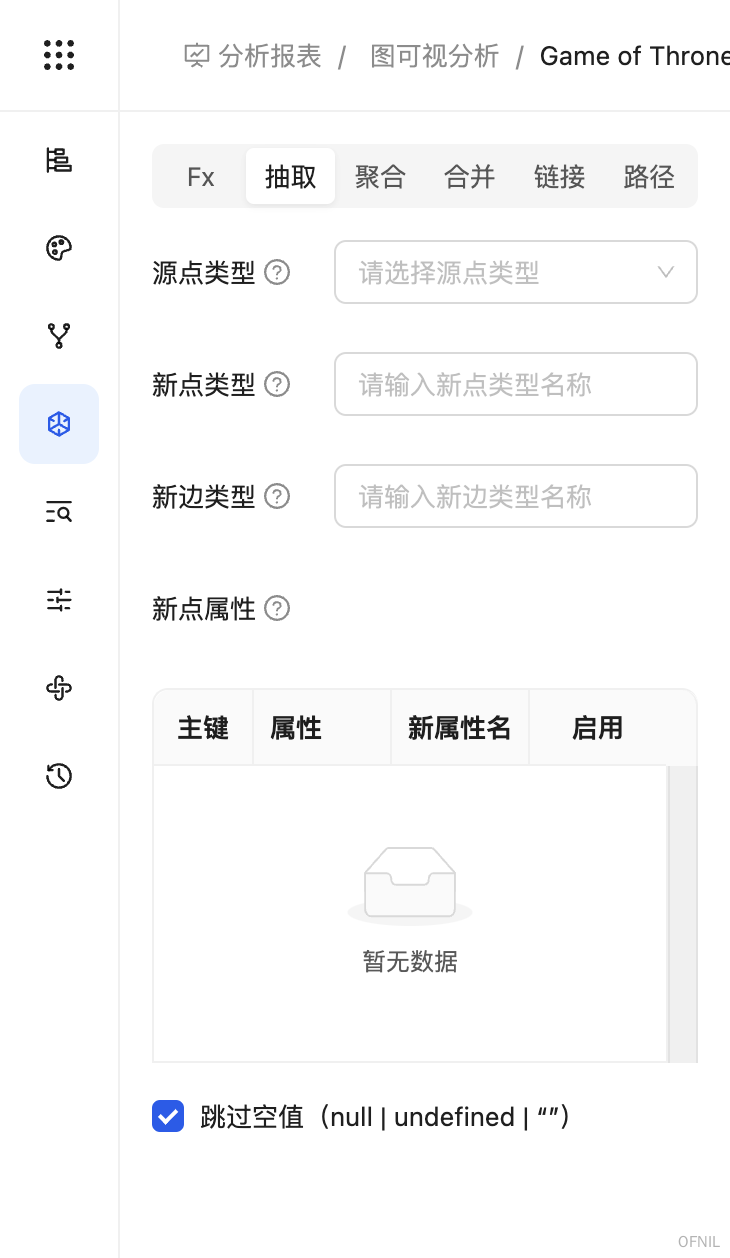Switch to the Fx tab

click(200, 177)
